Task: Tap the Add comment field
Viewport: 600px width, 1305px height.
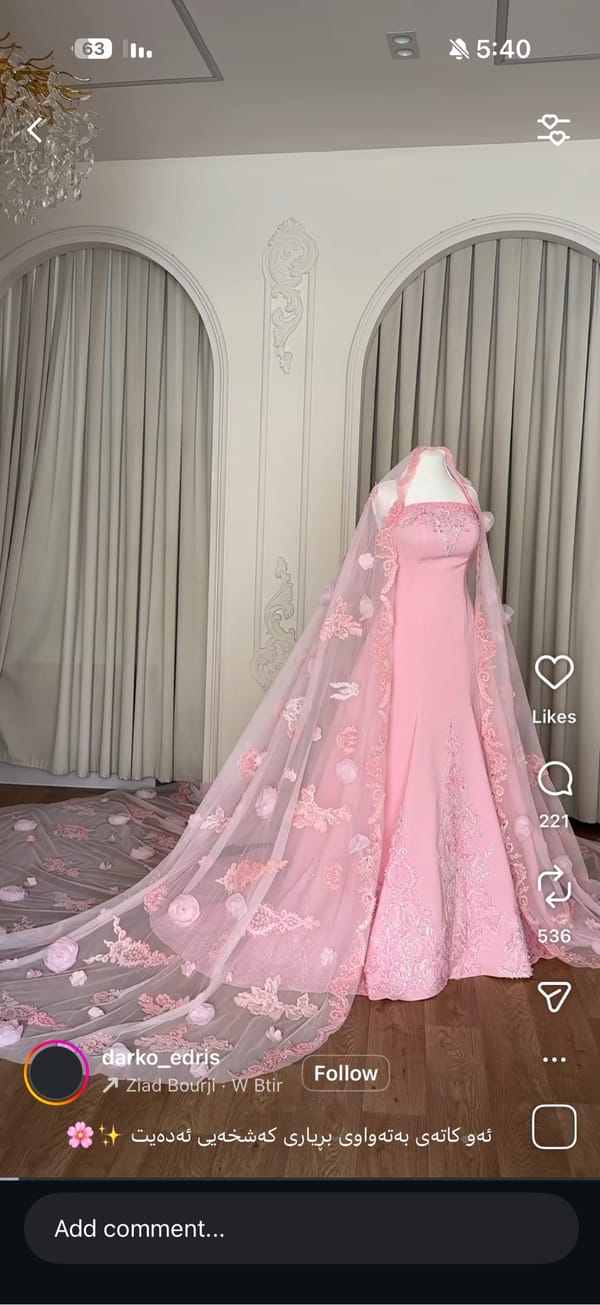Action: click(x=300, y=1228)
